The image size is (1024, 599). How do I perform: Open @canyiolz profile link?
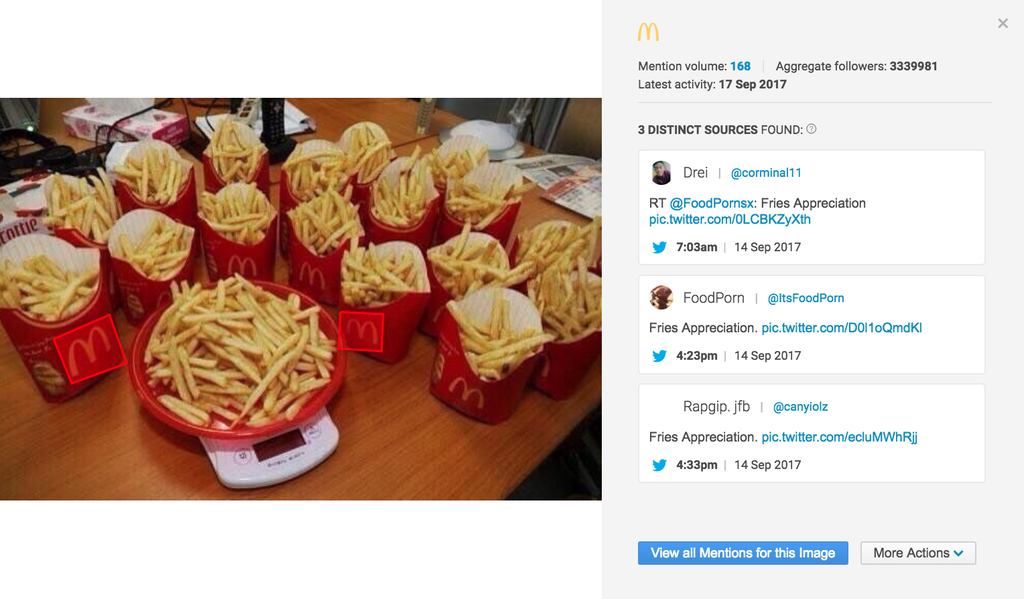point(797,407)
